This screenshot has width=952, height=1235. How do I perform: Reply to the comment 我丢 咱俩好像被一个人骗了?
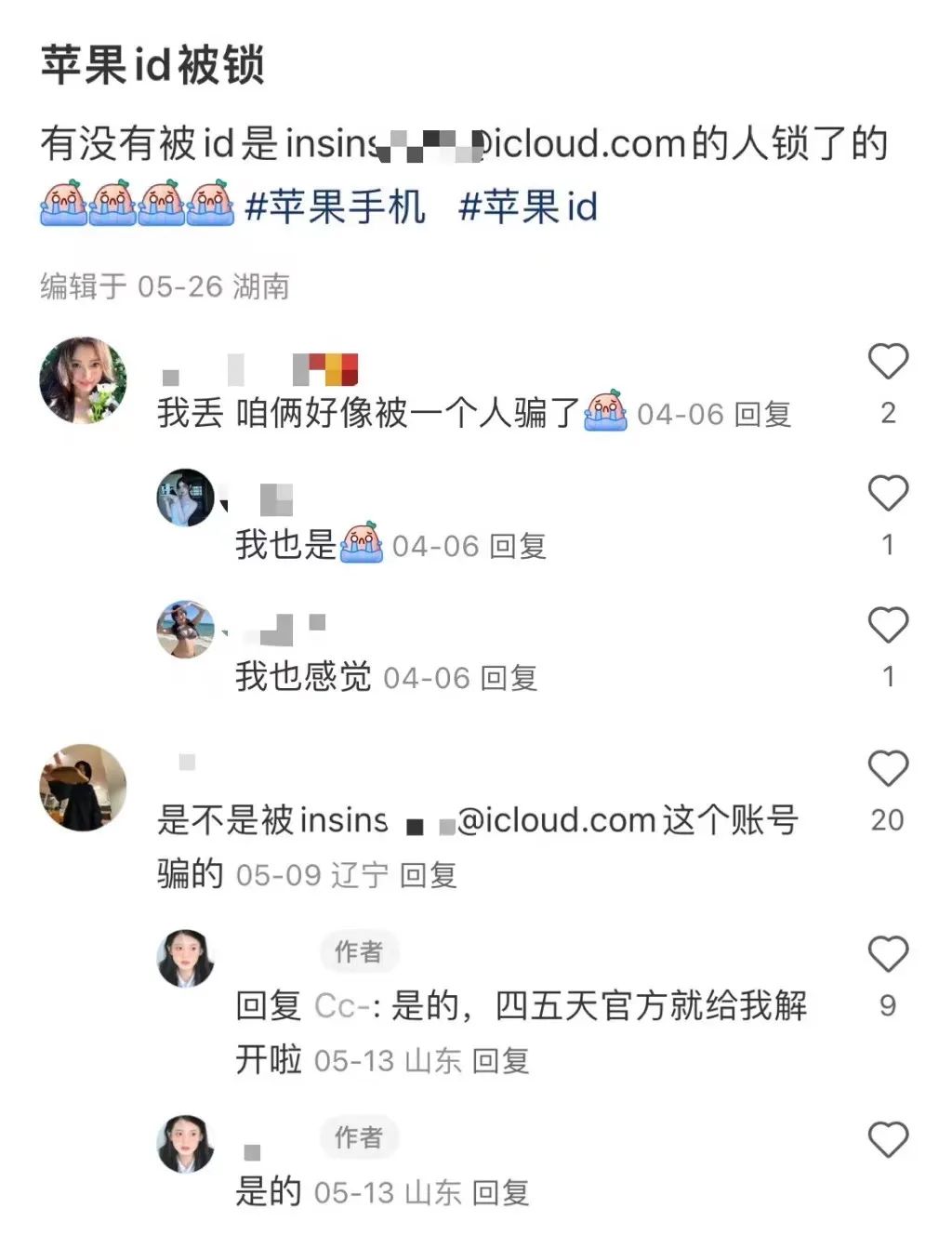pyautogui.click(x=762, y=414)
